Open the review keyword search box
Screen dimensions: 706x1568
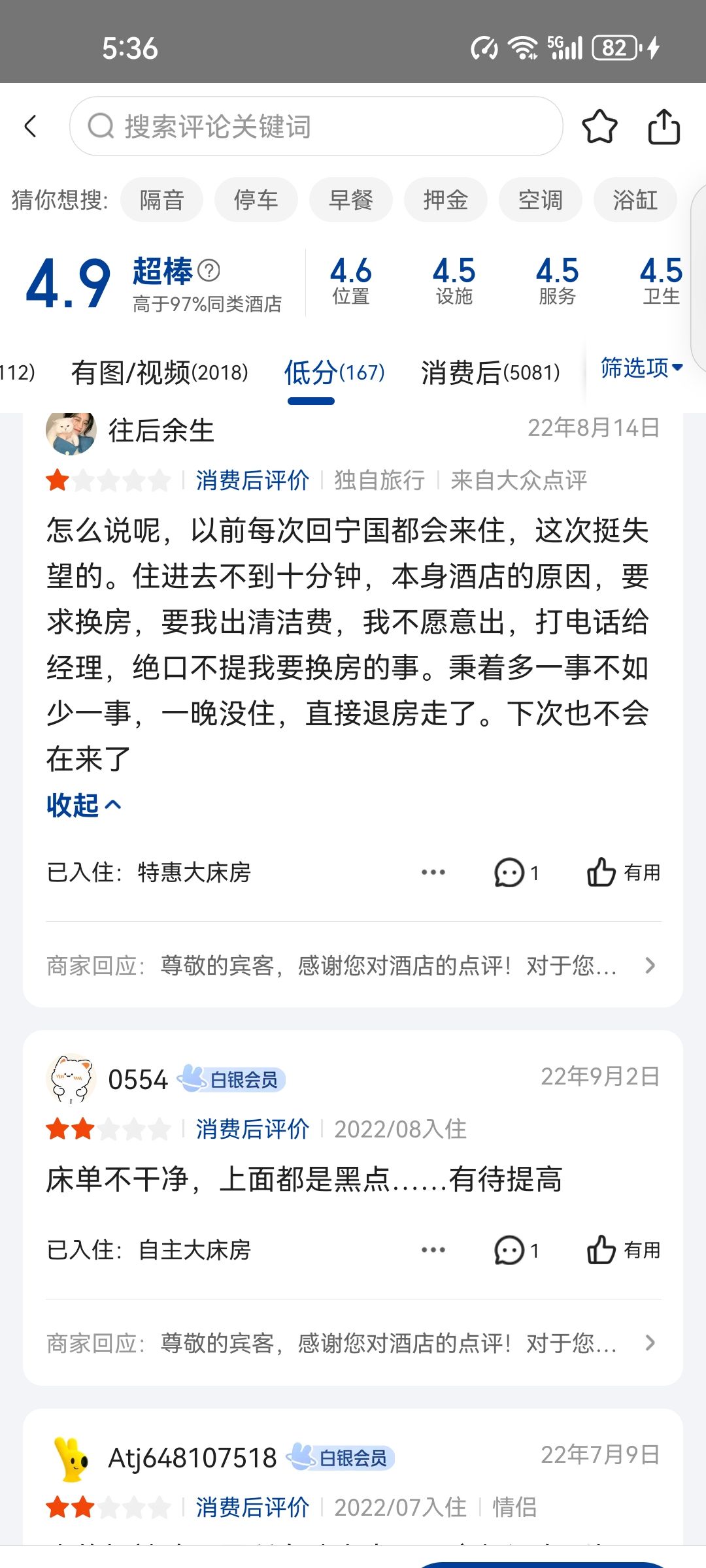point(316,126)
